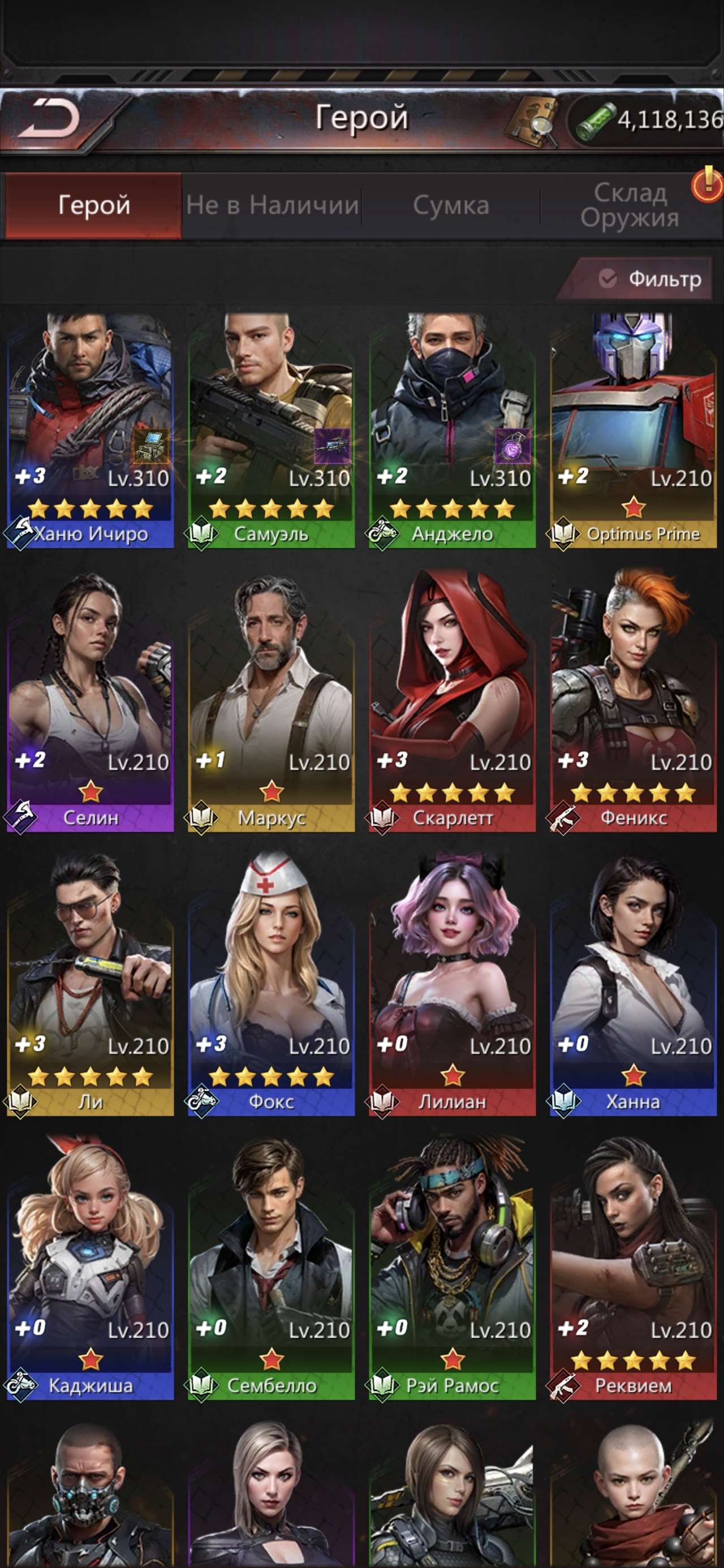Go back using the return arrow

[50, 118]
